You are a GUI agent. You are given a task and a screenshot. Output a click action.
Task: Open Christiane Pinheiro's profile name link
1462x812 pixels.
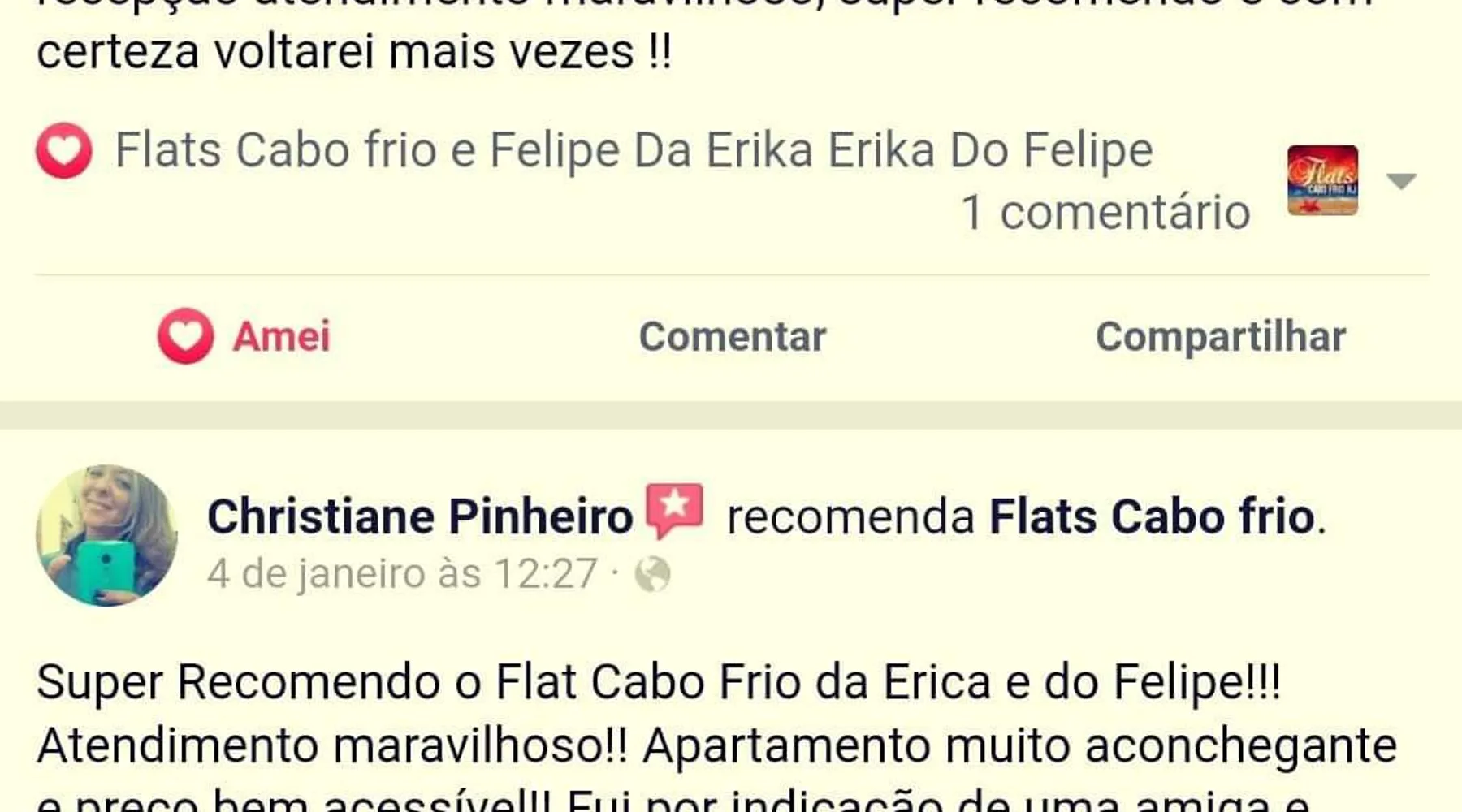click(420, 516)
